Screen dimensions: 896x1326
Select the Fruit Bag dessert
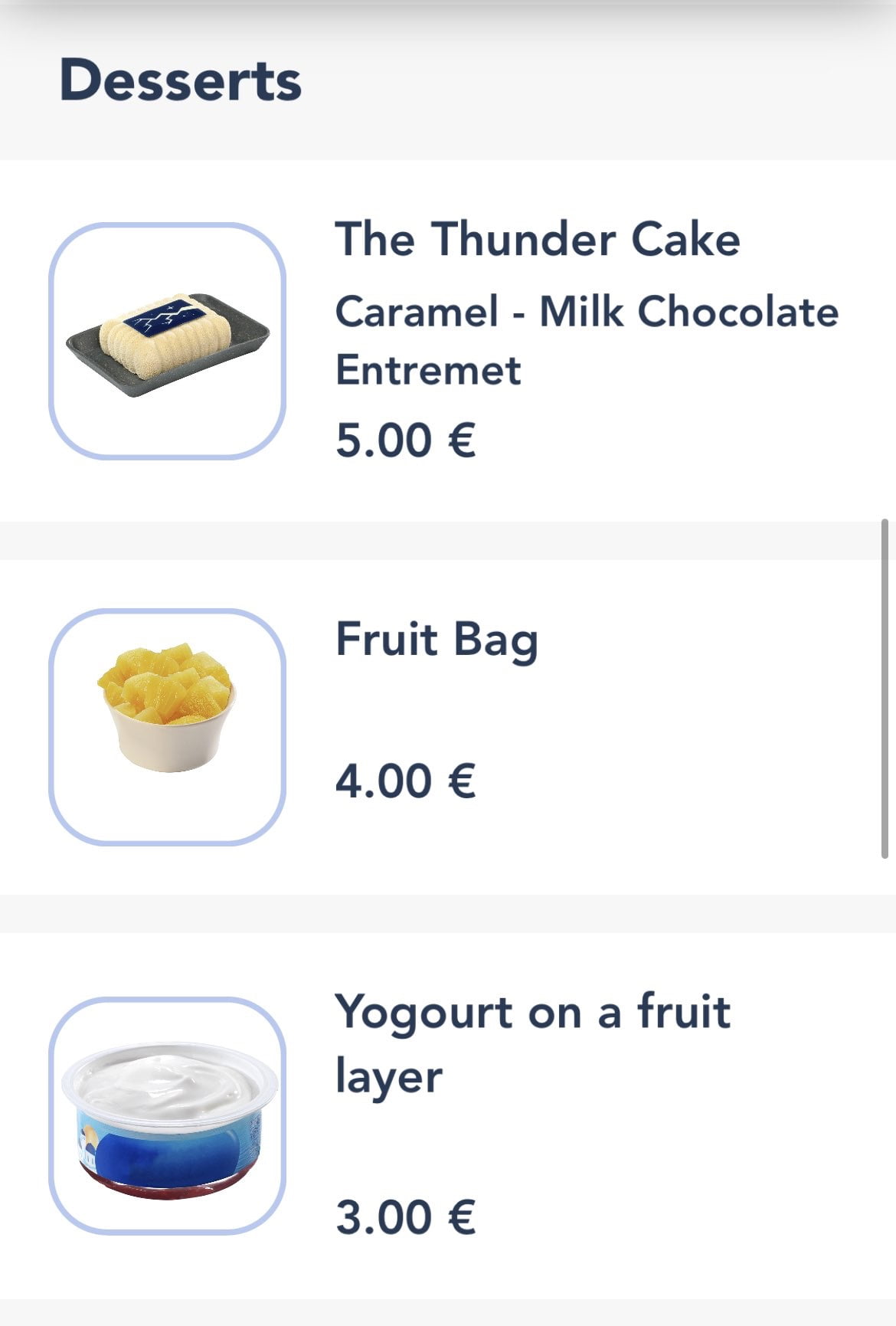click(437, 640)
